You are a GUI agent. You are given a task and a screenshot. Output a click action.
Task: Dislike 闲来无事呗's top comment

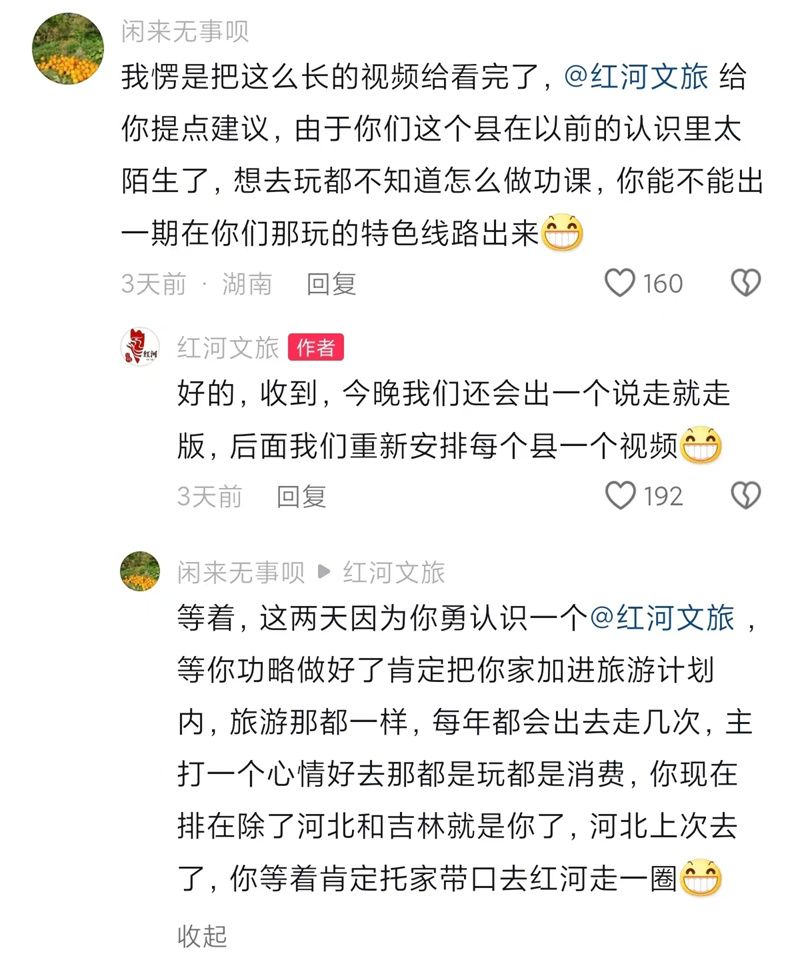point(745,284)
